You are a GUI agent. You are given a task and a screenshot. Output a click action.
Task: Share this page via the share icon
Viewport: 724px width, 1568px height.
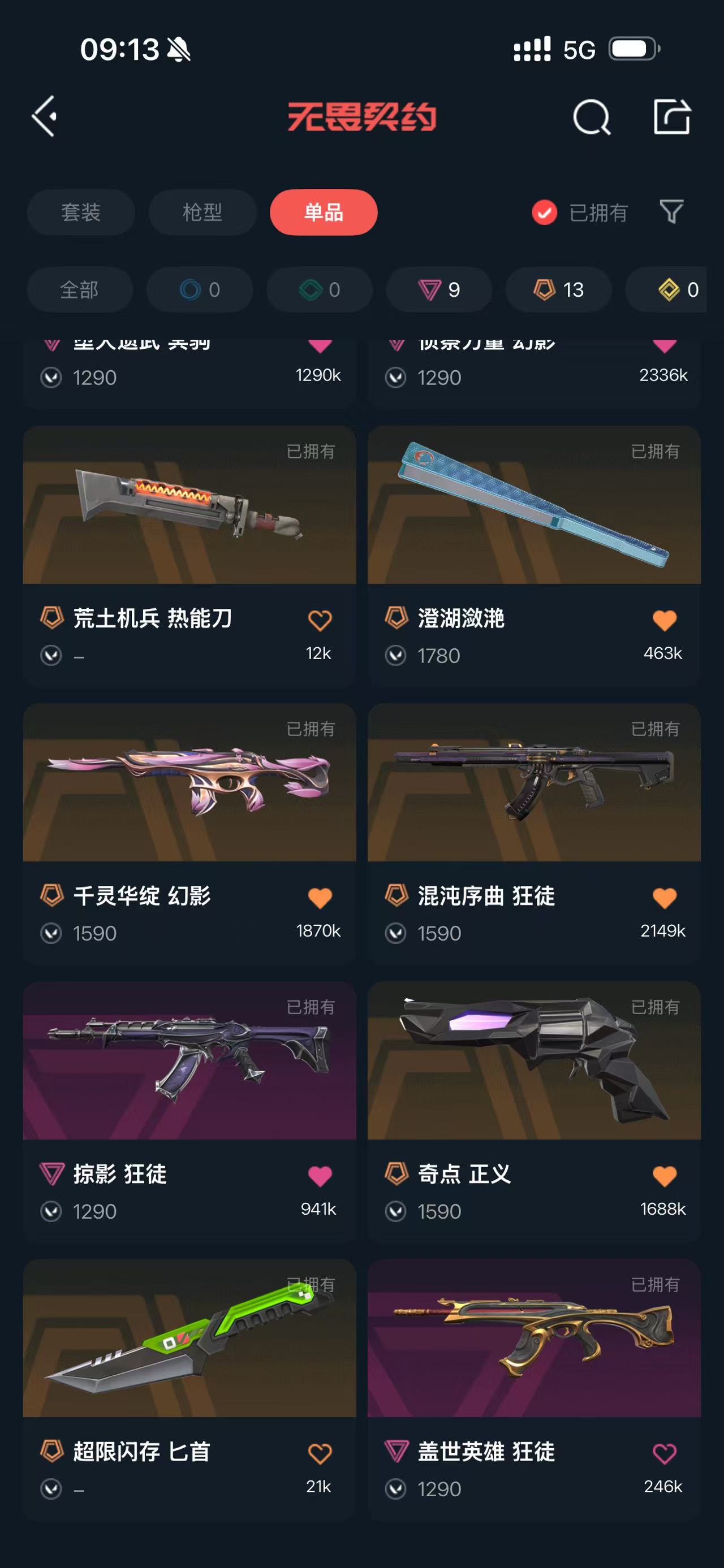click(671, 116)
